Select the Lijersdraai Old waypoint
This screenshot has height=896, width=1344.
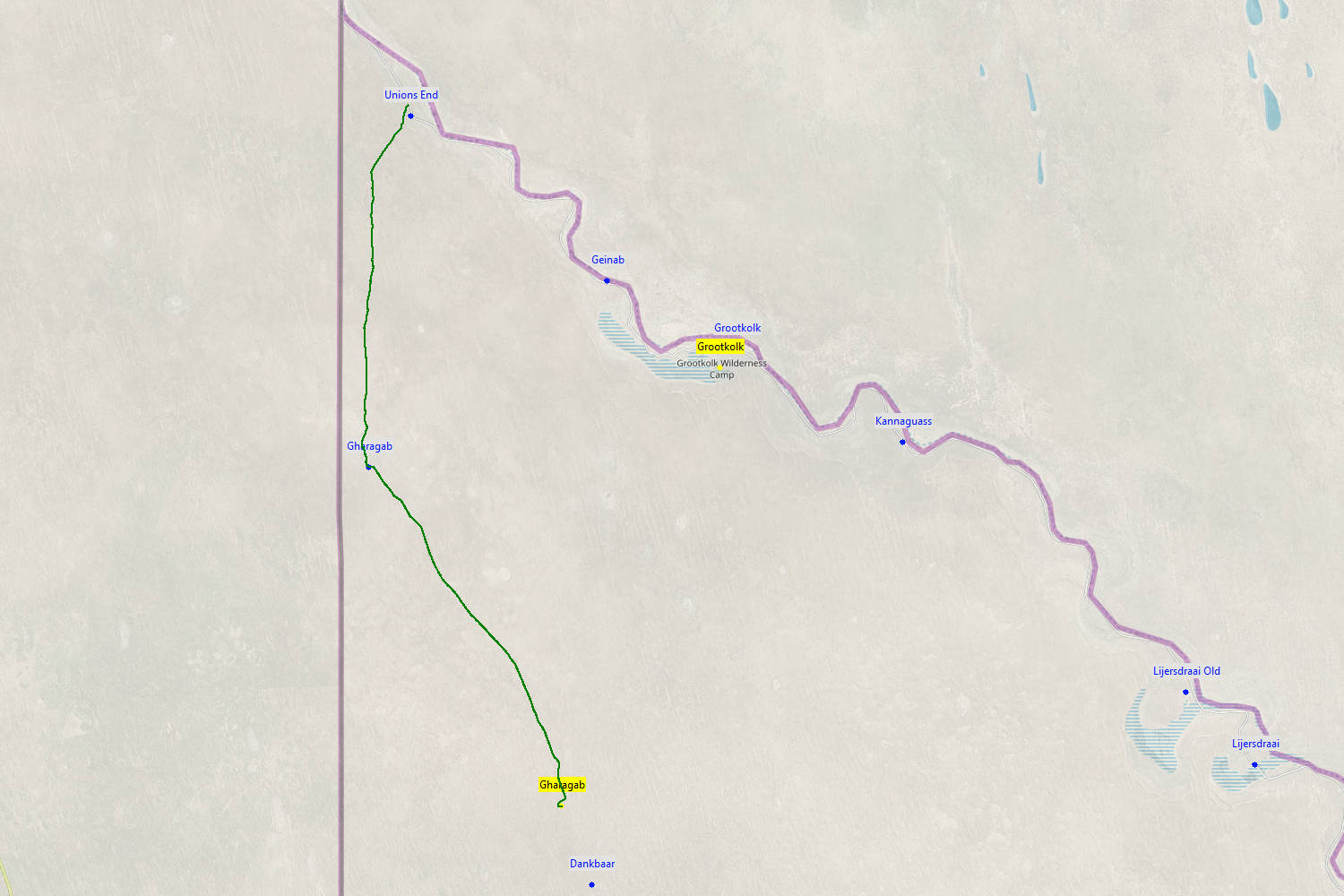[x=1185, y=692]
